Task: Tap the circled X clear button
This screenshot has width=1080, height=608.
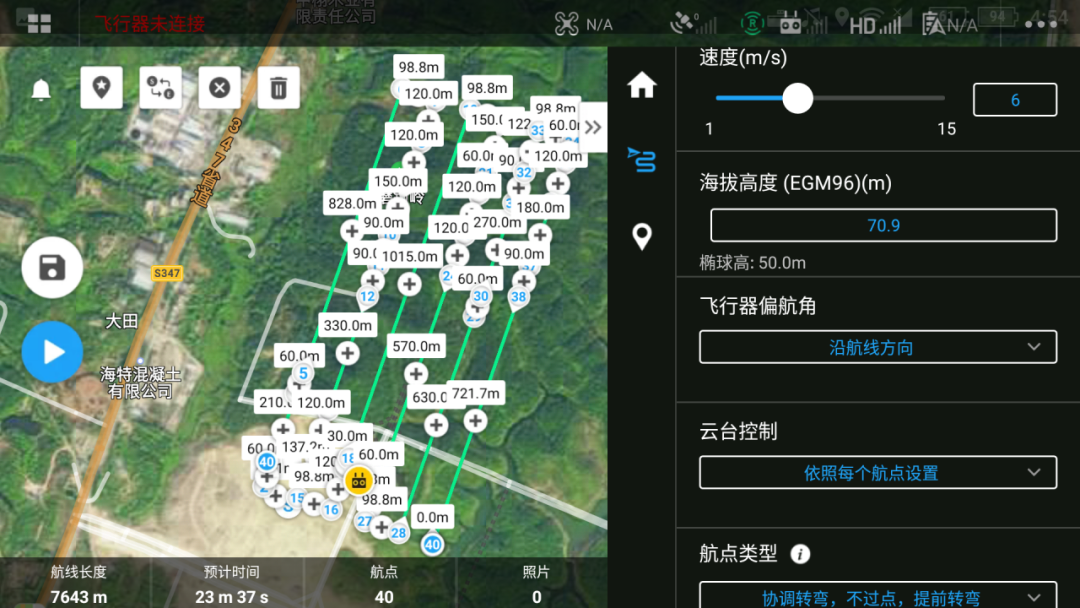Action: pos(219,88)
